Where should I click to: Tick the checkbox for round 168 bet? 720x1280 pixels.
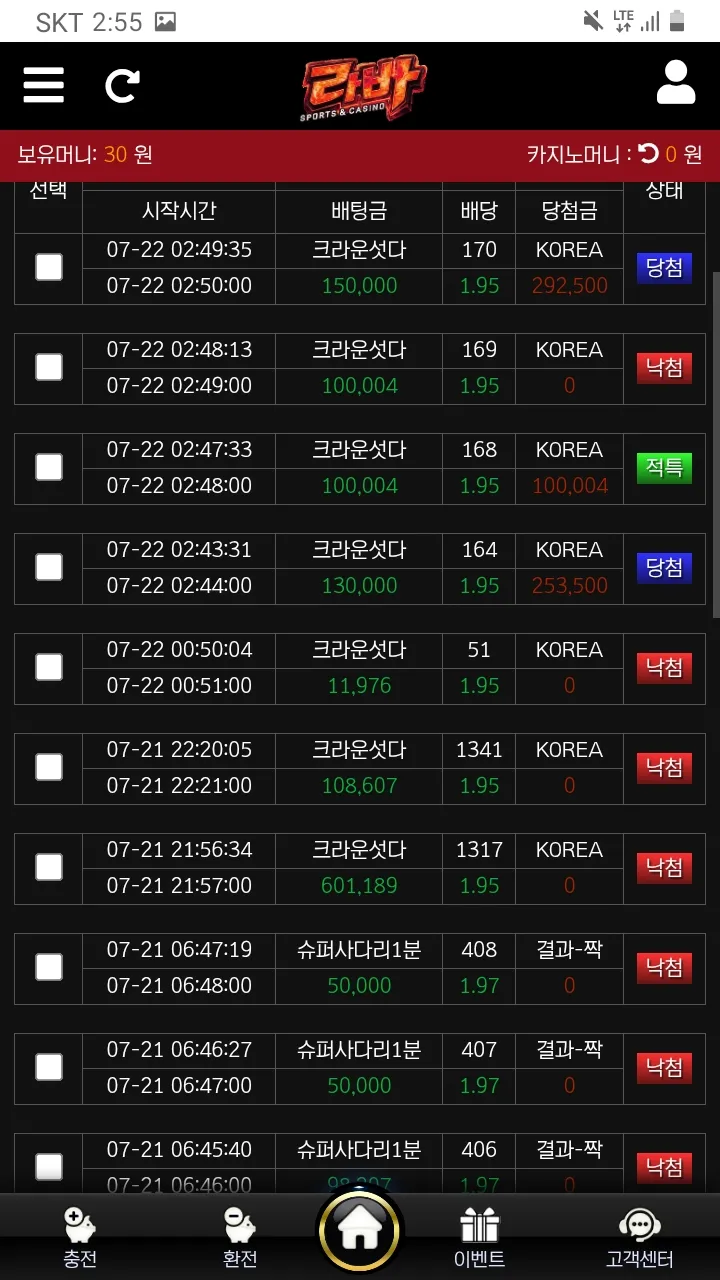[49, 467]
